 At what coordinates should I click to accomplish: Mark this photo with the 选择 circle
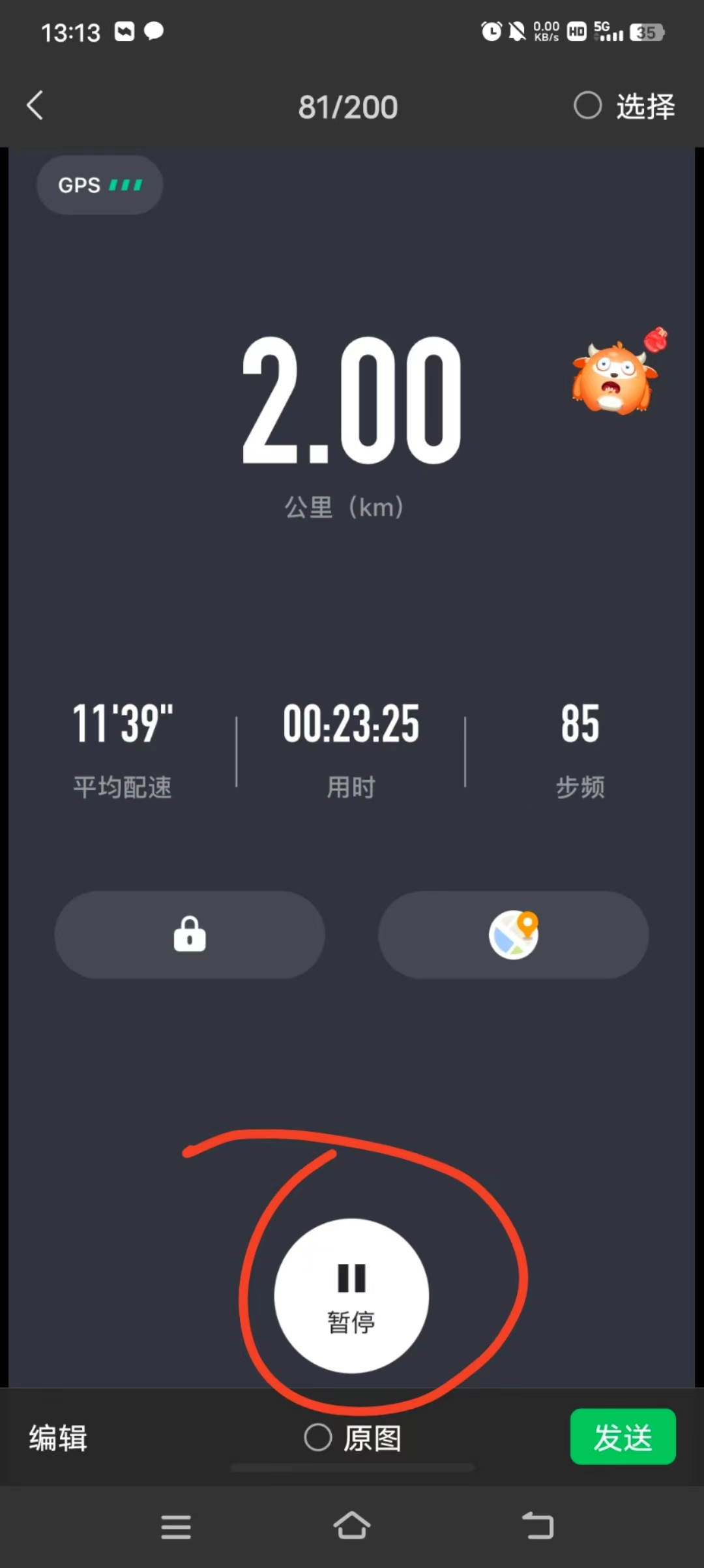[588, 106]
